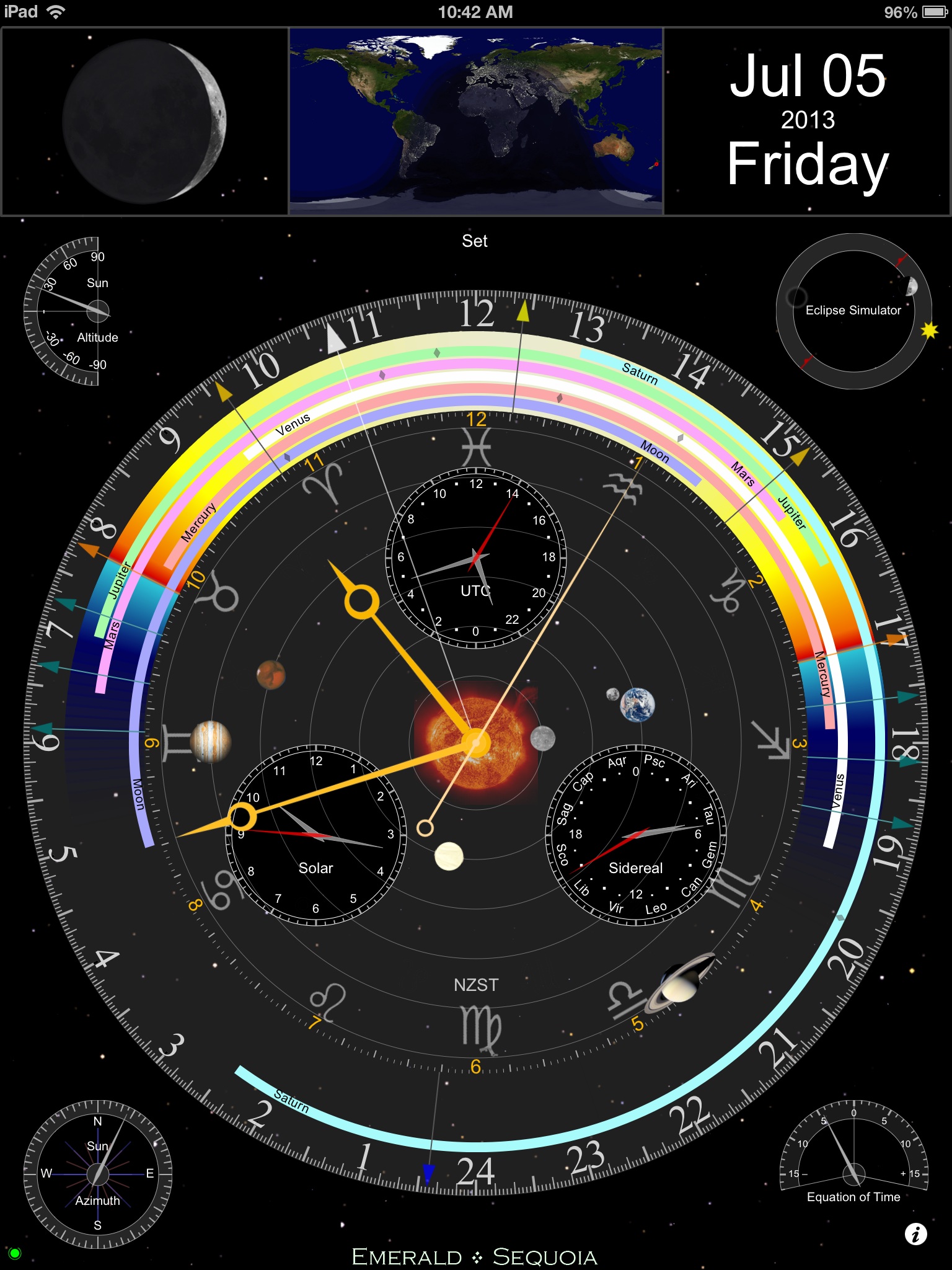The image size is (952, 1270).
Task: Tap the NZST time zone label
Action: pos(476,985)
